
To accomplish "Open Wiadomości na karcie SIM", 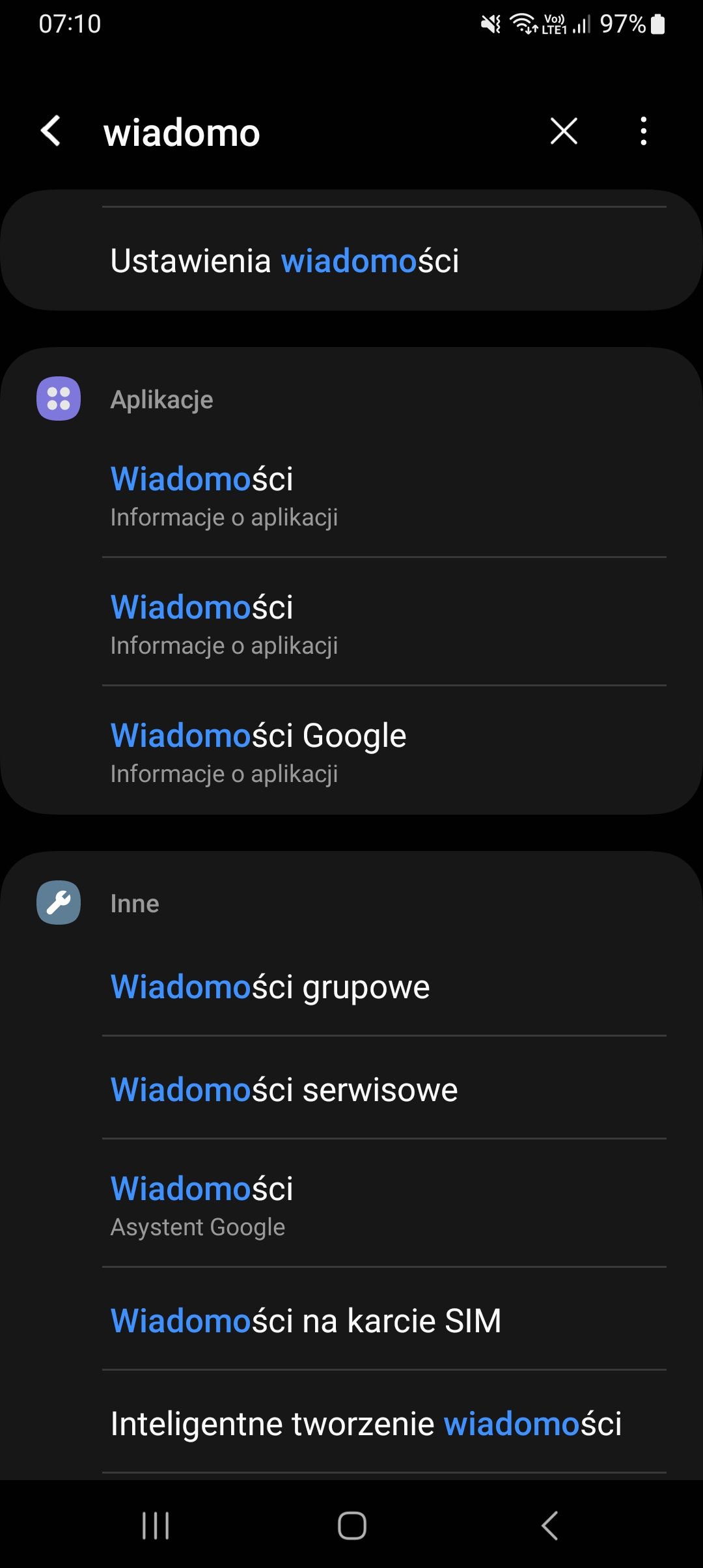I will pyautogui.click(x=351, y=1321).
